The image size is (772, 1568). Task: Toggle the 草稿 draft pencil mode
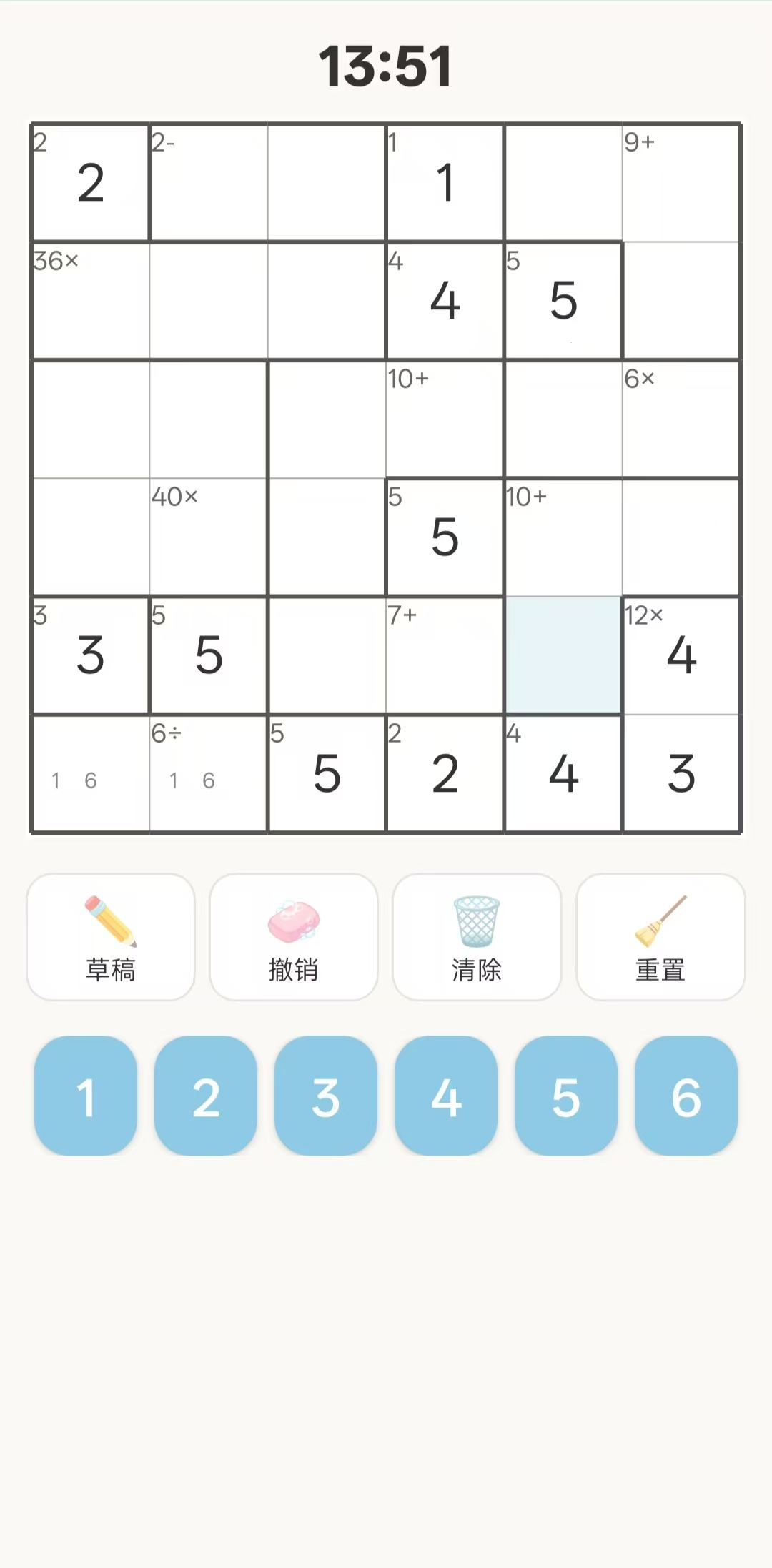tap(111, 937)
